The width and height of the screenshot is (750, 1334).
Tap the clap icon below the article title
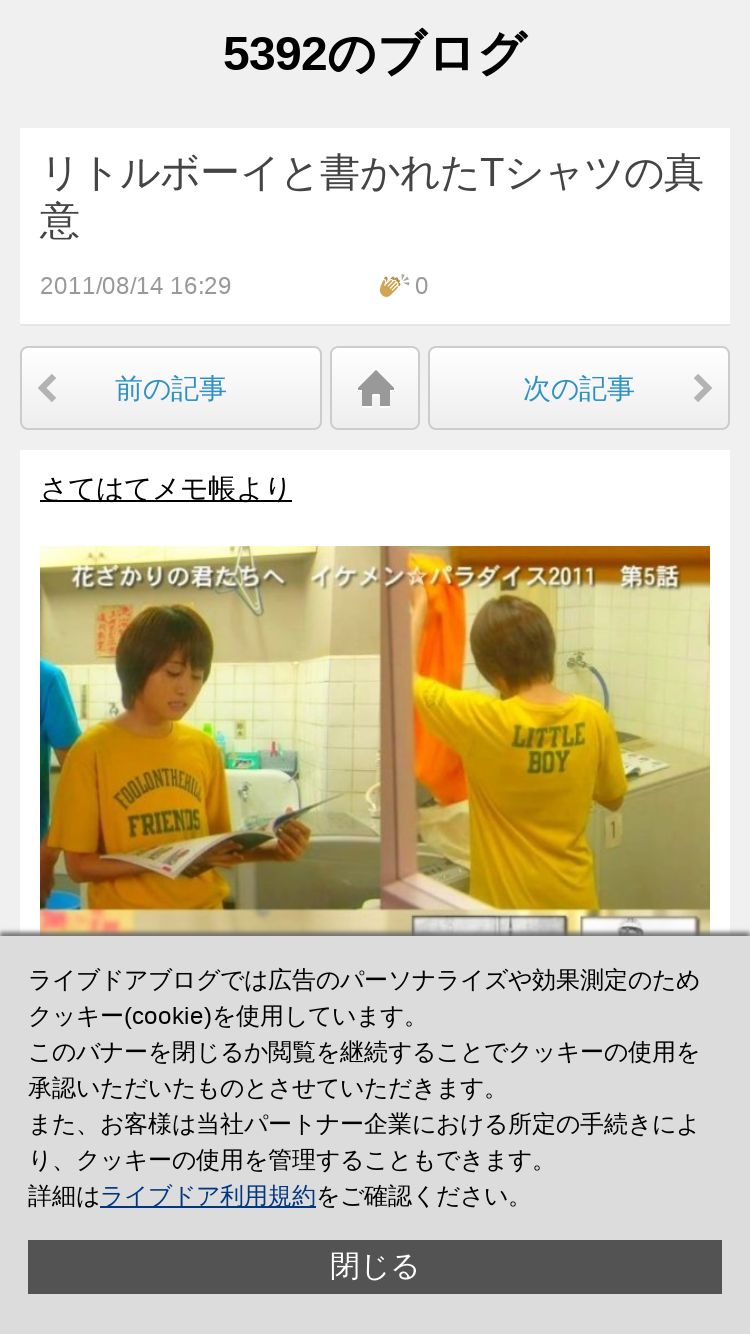click(394, 286)
